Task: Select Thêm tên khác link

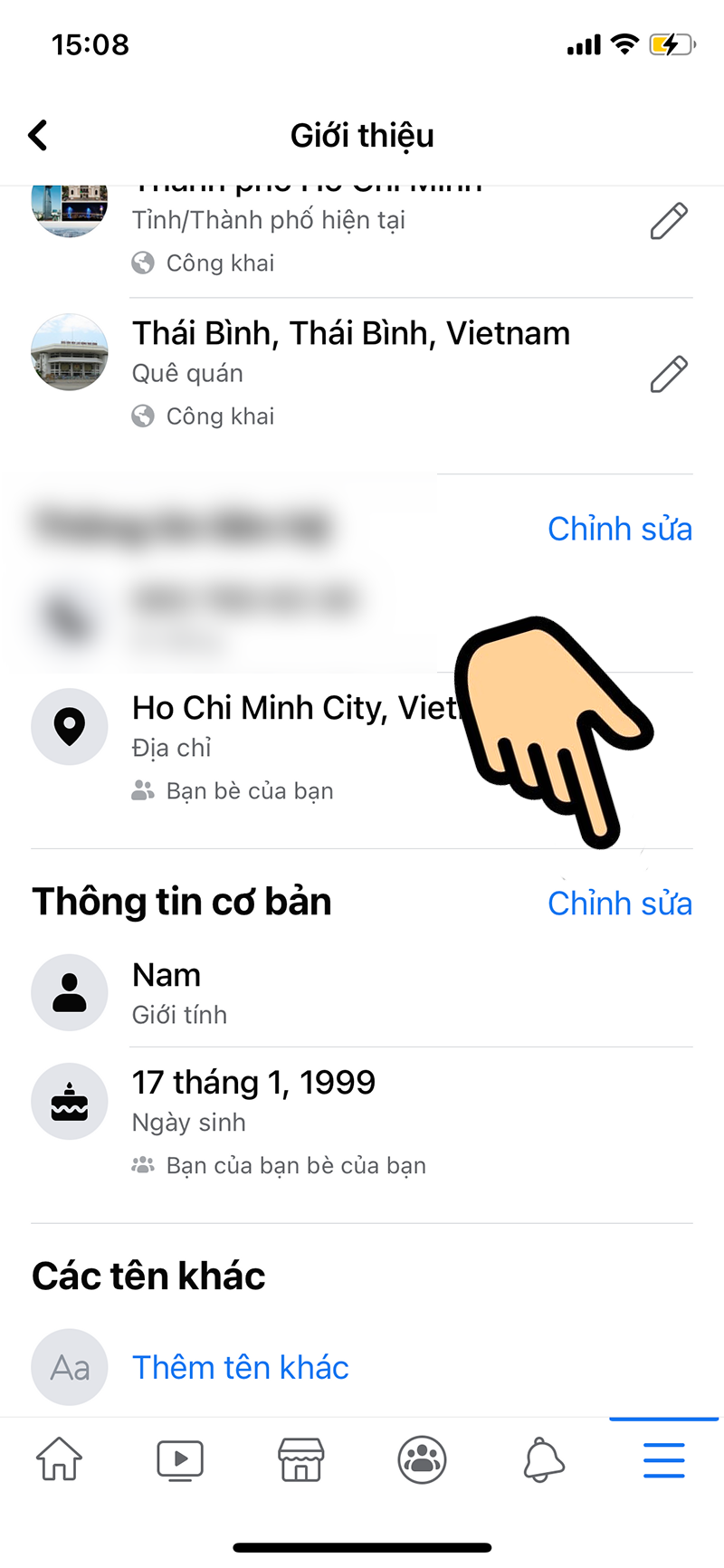Action: point(240,1367)
